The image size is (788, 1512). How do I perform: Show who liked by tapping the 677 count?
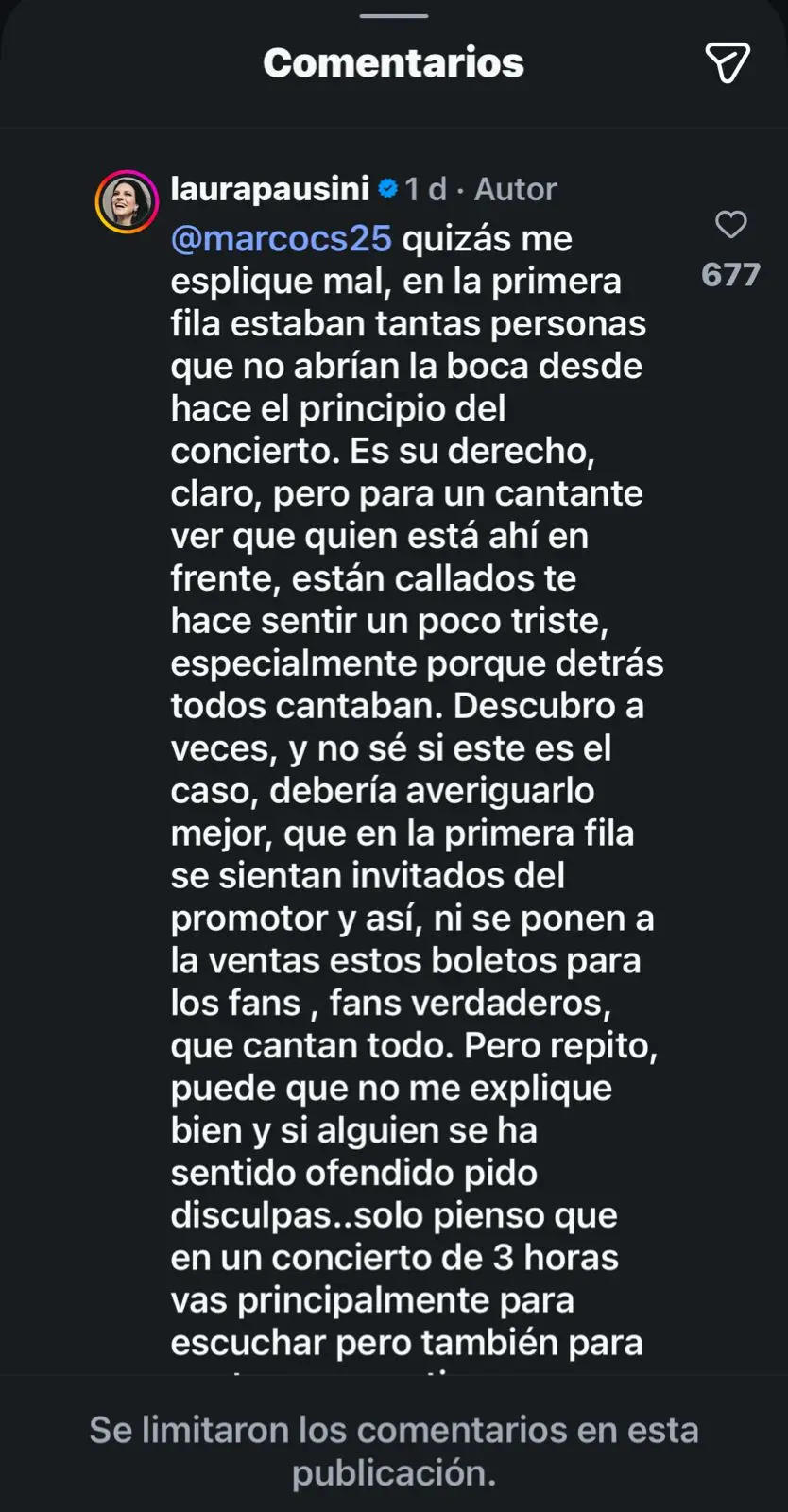click(x=729, y=275)
